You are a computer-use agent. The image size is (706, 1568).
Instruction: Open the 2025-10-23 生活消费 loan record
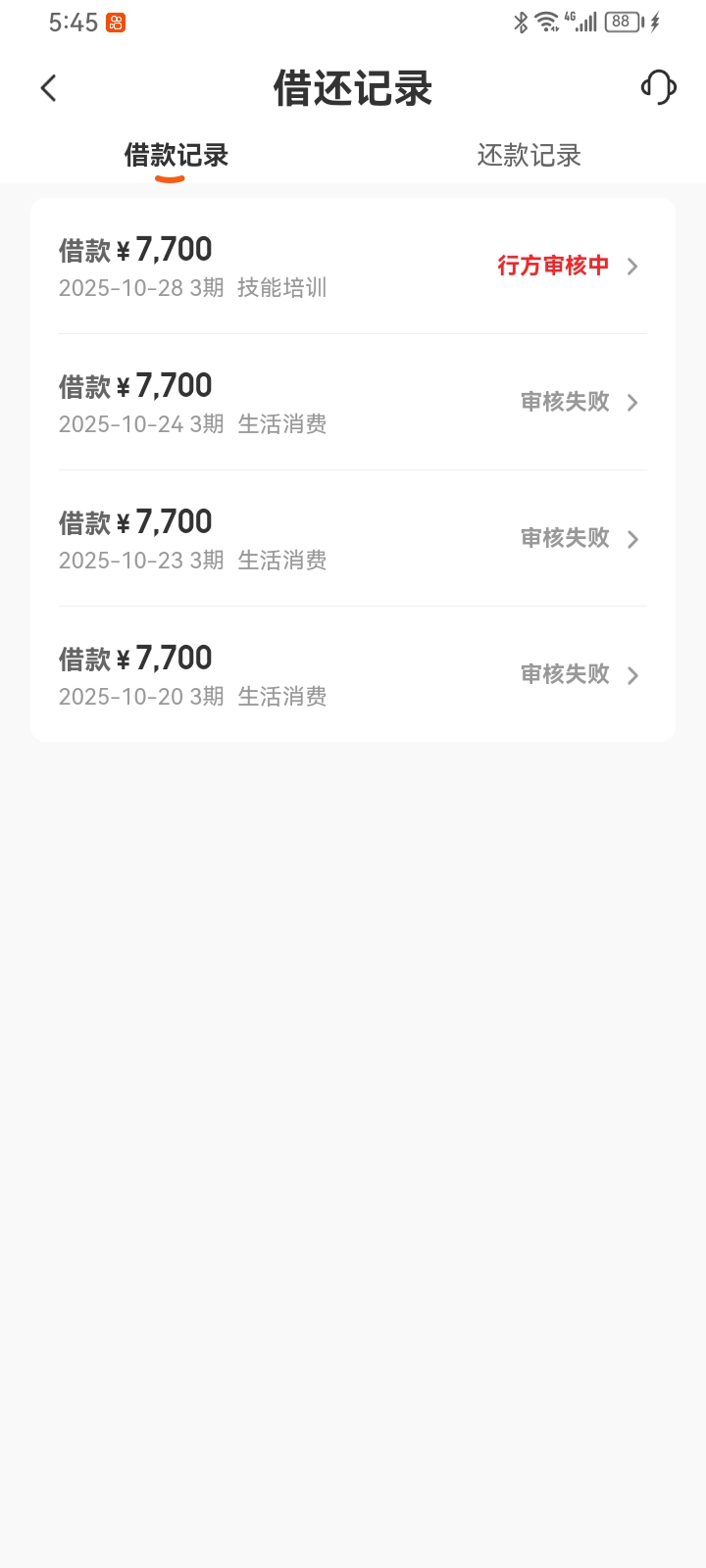tap(353, 539)
